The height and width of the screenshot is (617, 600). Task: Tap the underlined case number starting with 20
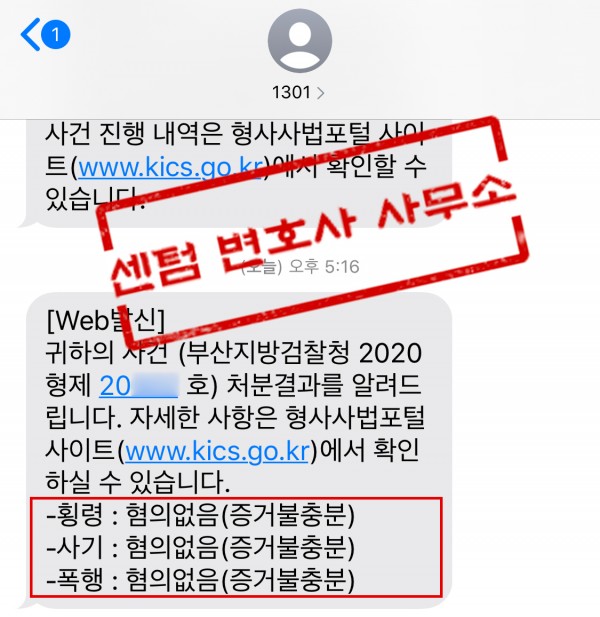[x=138, y=385]
